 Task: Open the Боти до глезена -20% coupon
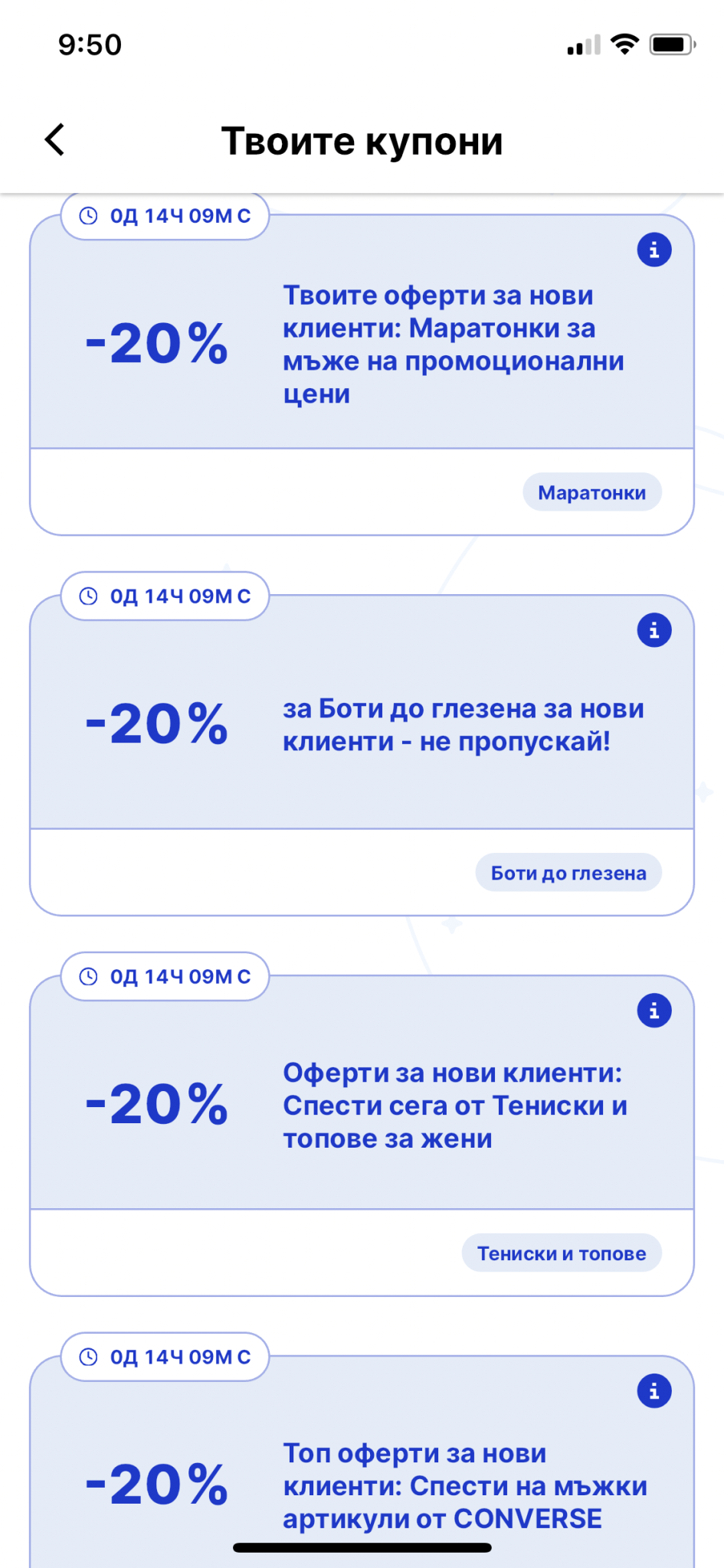[362, 755]
